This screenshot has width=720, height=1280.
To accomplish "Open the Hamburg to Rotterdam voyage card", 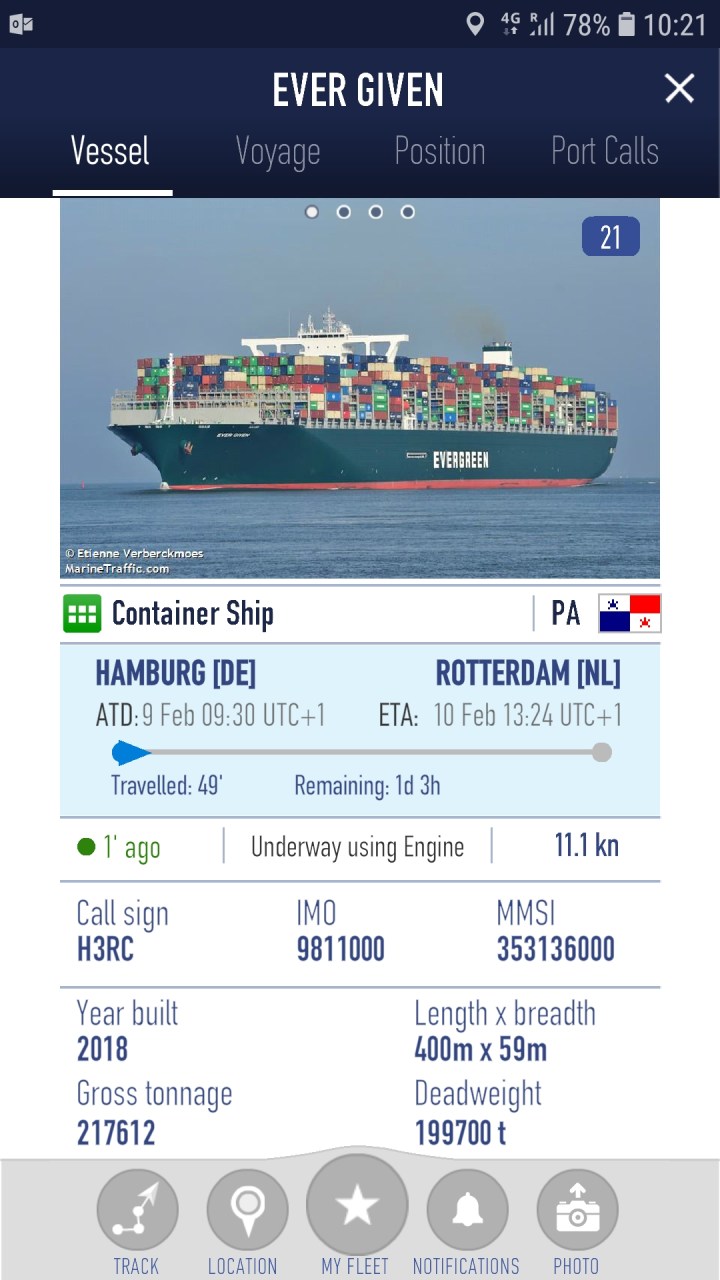I will click(x=360, y=730).
